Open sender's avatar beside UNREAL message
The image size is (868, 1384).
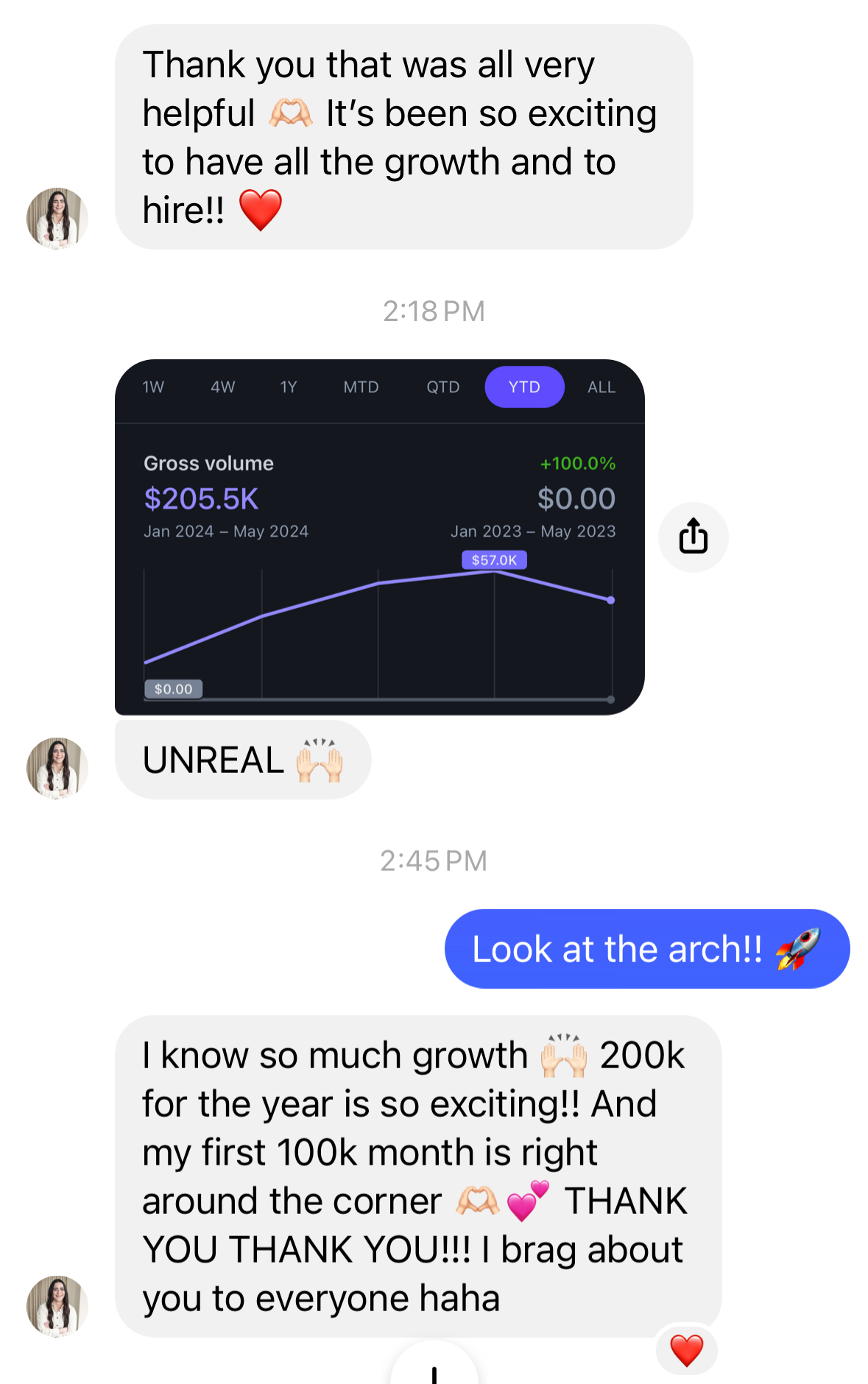coord(57,768)
